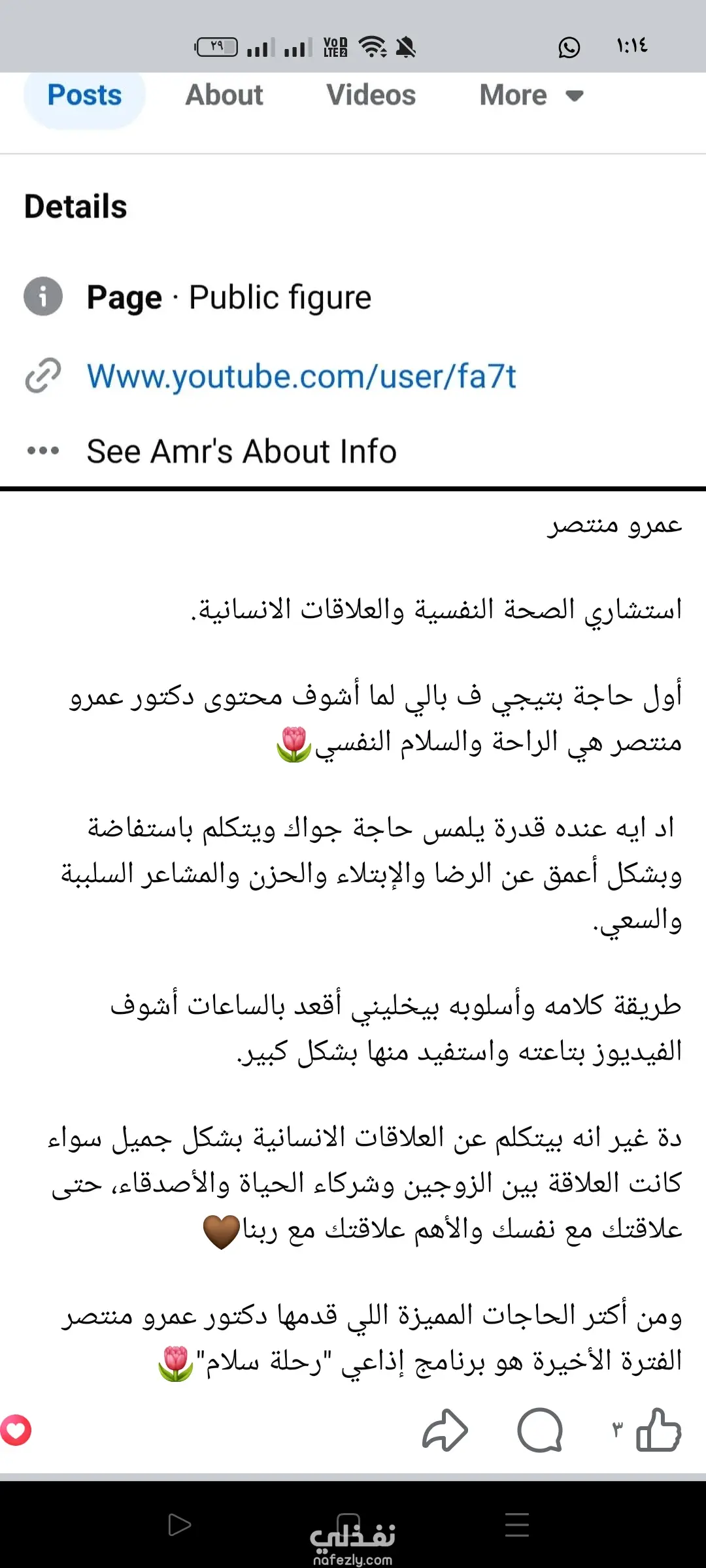Like the post with the thumbs-up
Image resolution: width=706 pixels, height=1568 pixels.
tap(658, 1430)
